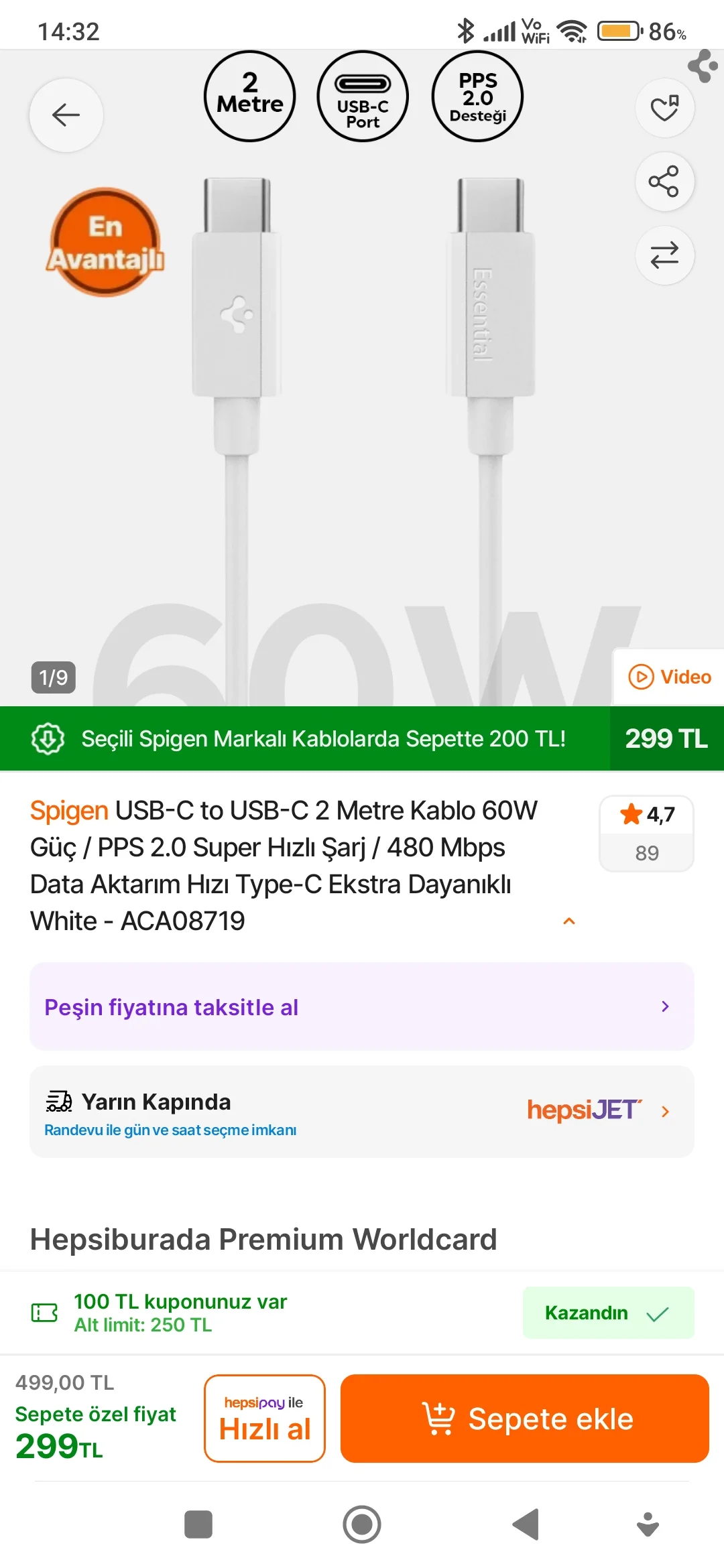Open Peşin fiyatına taksitle al

[x=361, y=1006]
